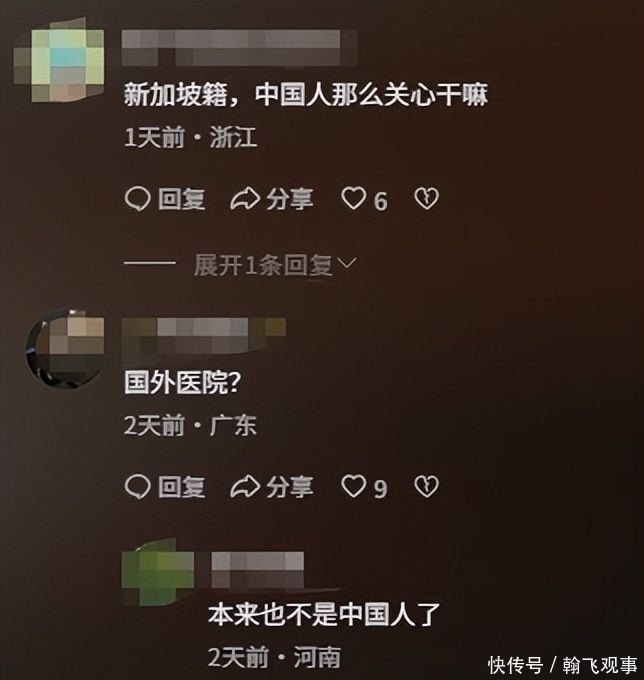Reply to the 新加坡籍 comment
This screenshot has width=644, height=680.
[x=165, y=199]
